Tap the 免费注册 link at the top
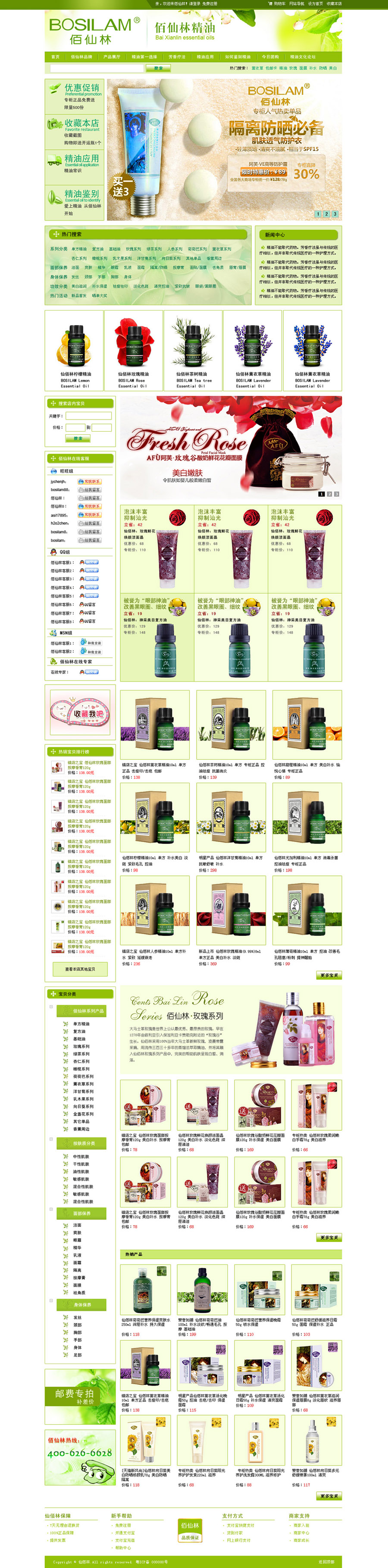This screenshot has width=388, height=1568. click(x=210, y=3)
